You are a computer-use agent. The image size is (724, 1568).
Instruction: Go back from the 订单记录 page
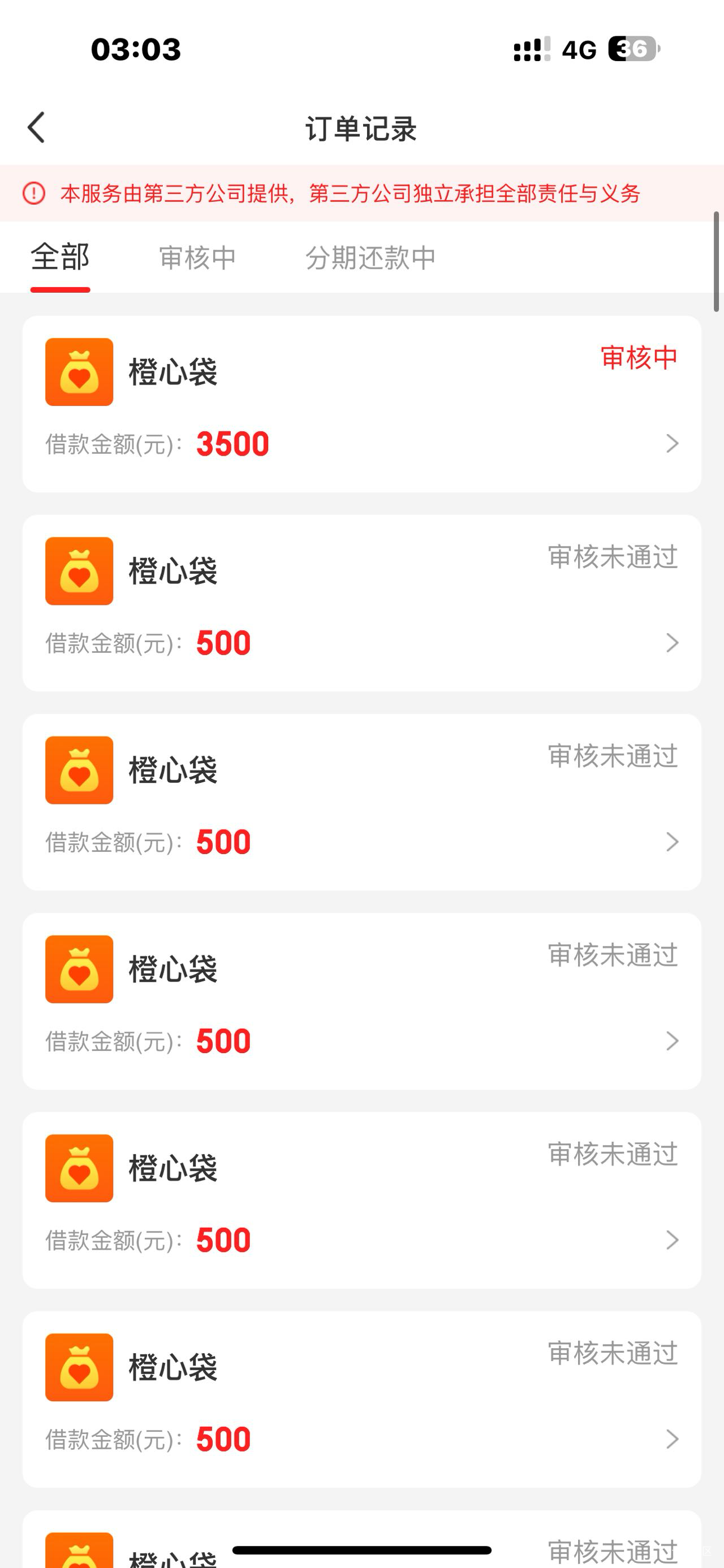click(x=37, y=128)
